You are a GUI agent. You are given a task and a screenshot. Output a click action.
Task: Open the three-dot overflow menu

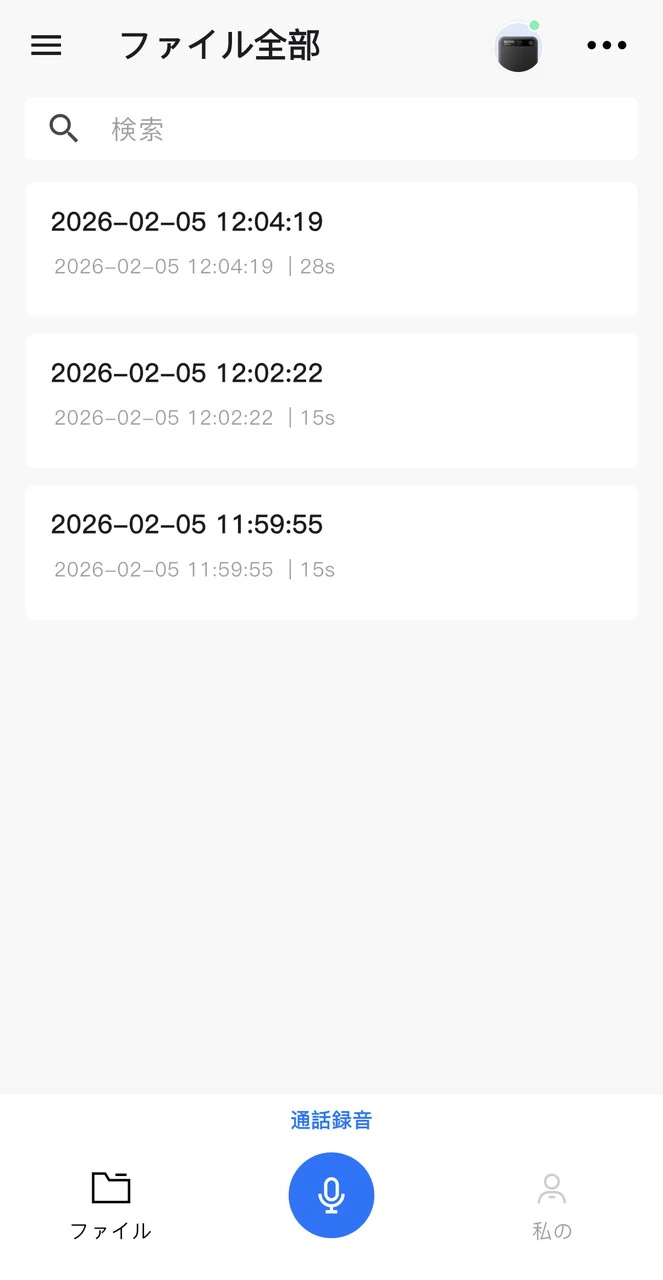point(606,46)
